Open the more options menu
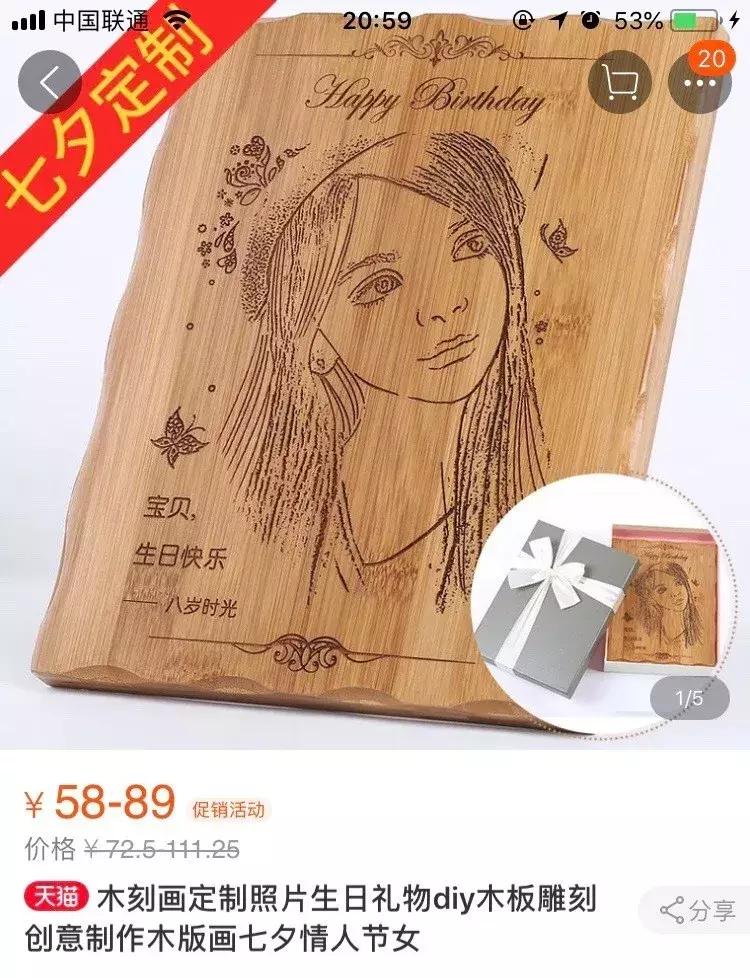 699,82
